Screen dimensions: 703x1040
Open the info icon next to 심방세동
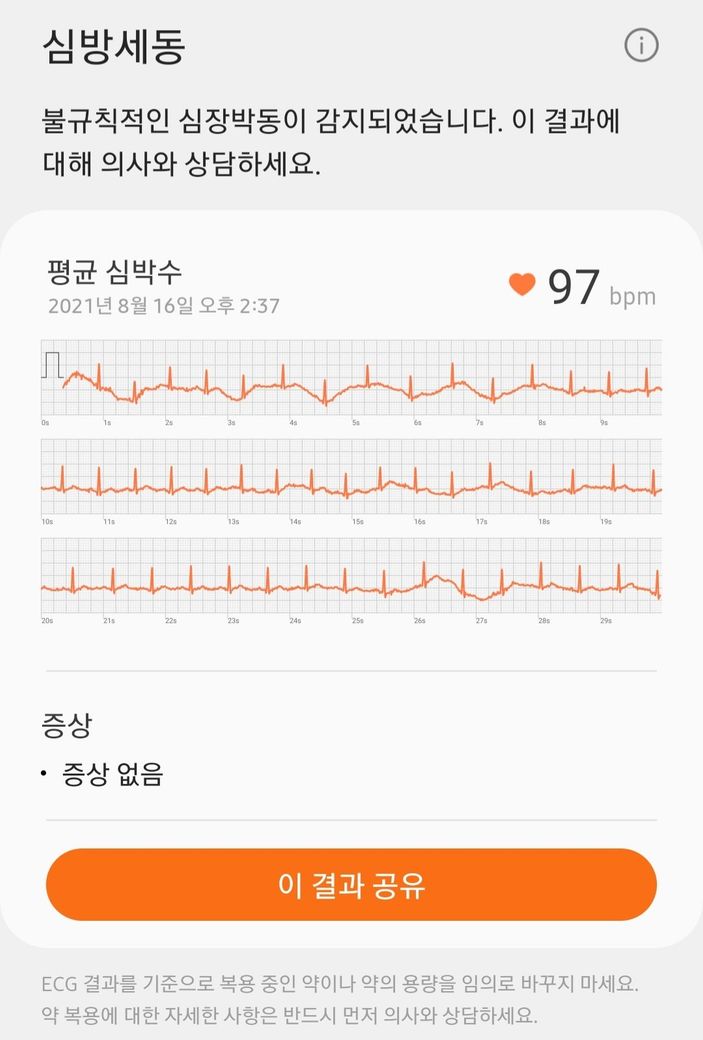click(x=641, y=45)
